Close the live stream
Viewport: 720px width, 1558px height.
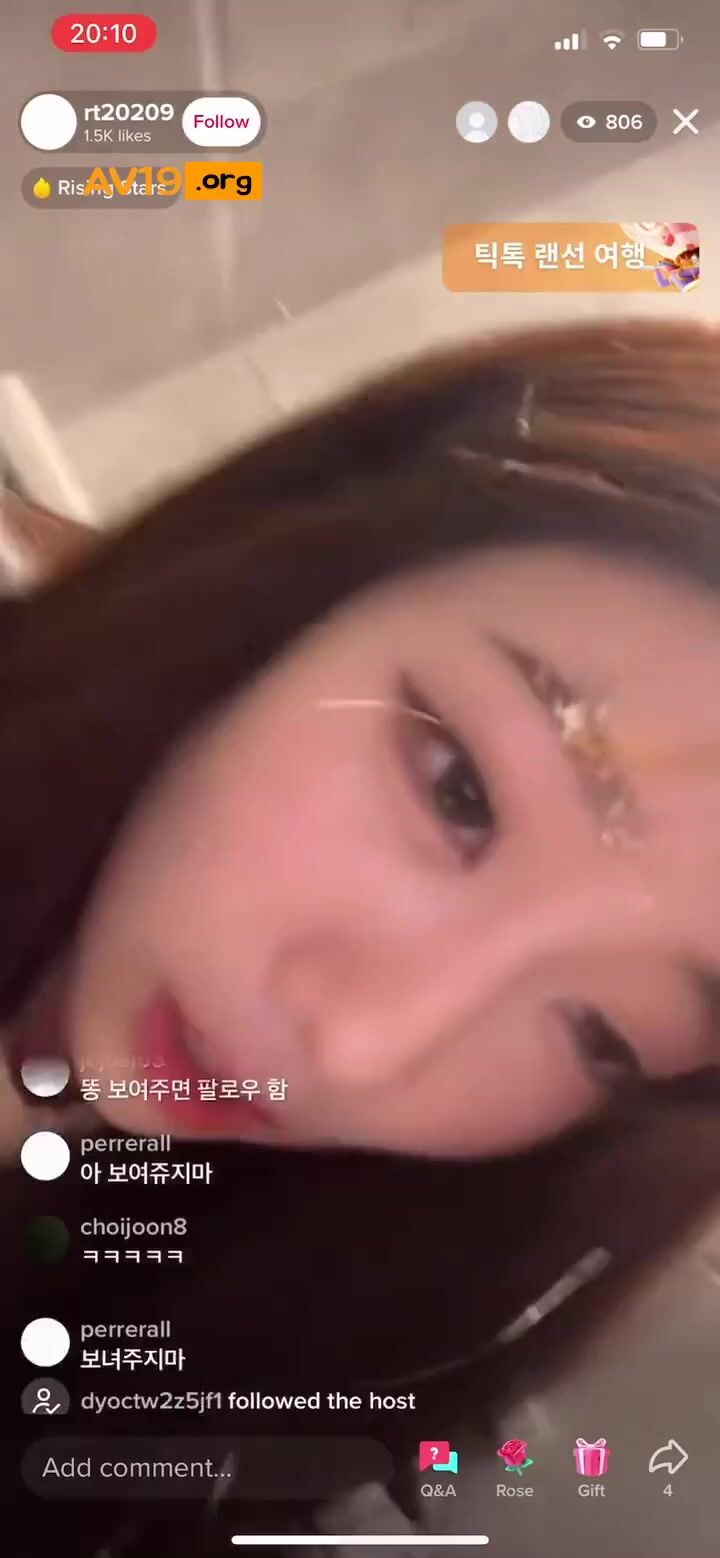pyautogui.click(x=685, y=122)
